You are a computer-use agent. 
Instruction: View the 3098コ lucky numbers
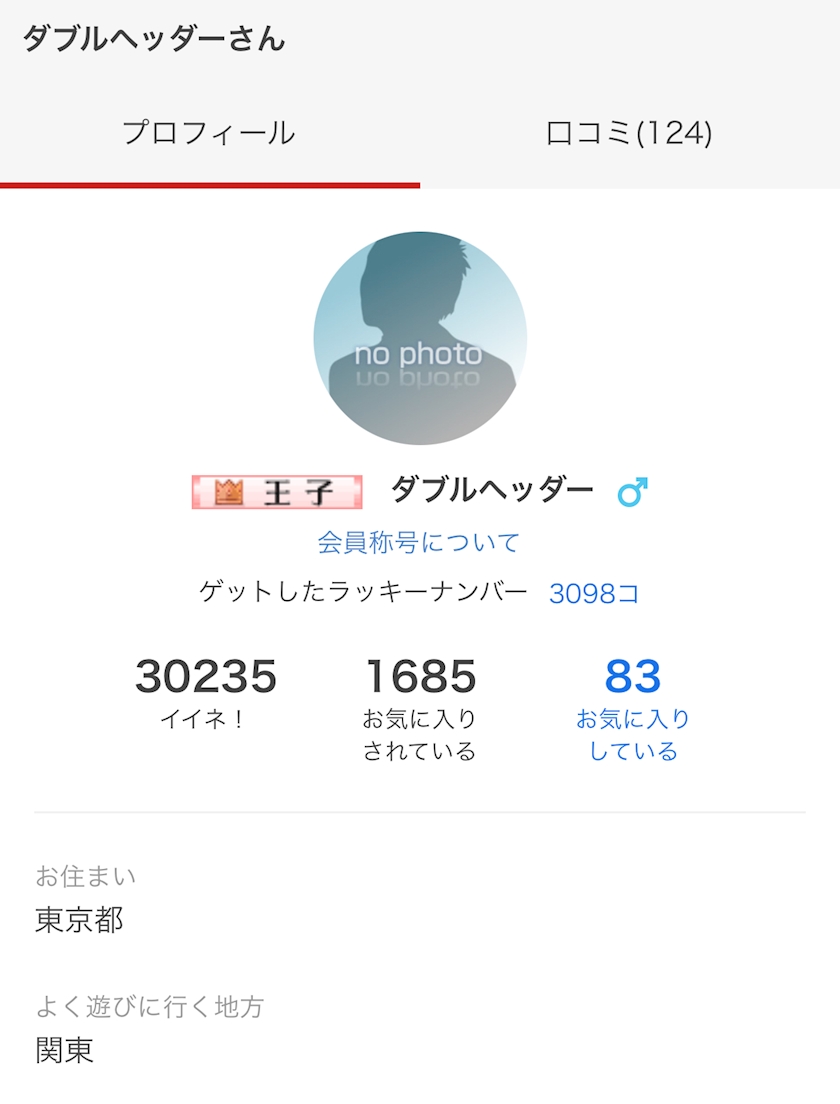(594, 594)
